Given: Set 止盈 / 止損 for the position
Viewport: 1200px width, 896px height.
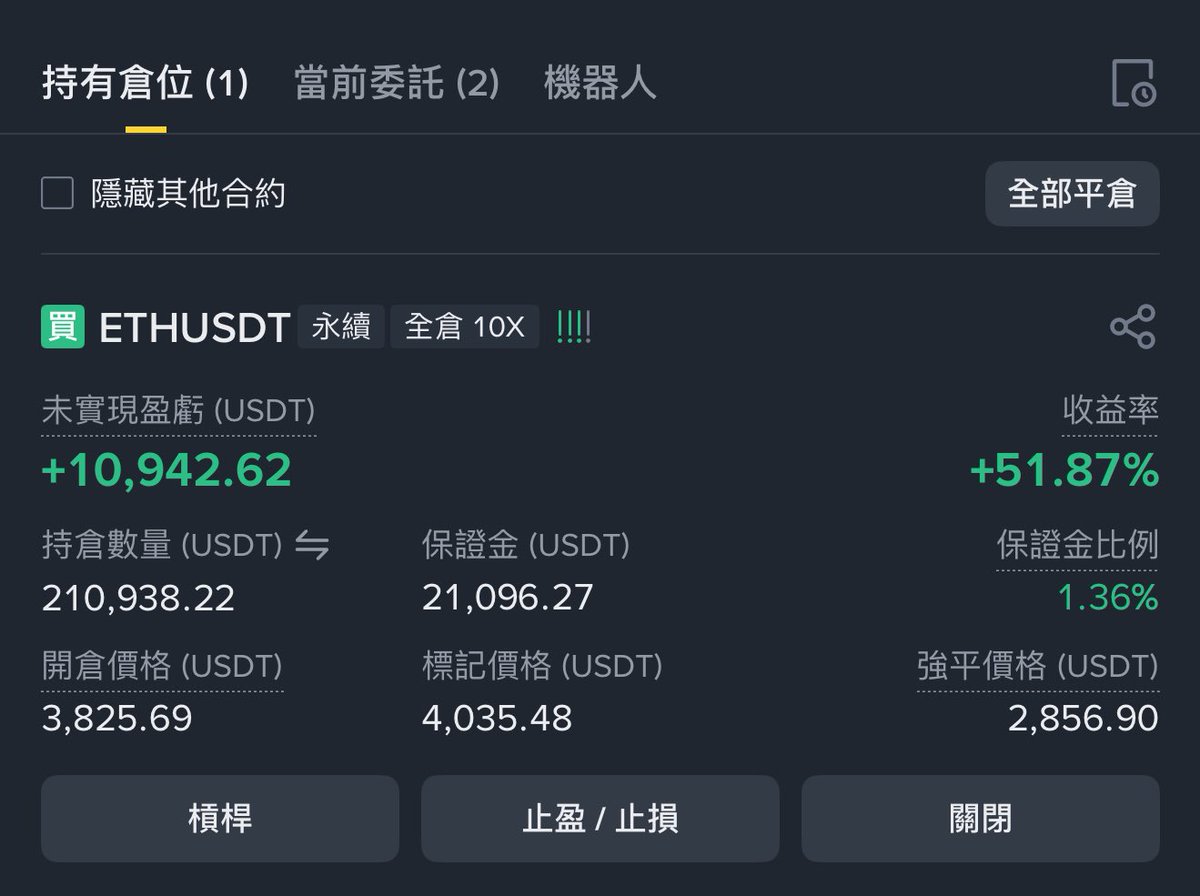Looking at the screenshot, I should pos(600,818).
